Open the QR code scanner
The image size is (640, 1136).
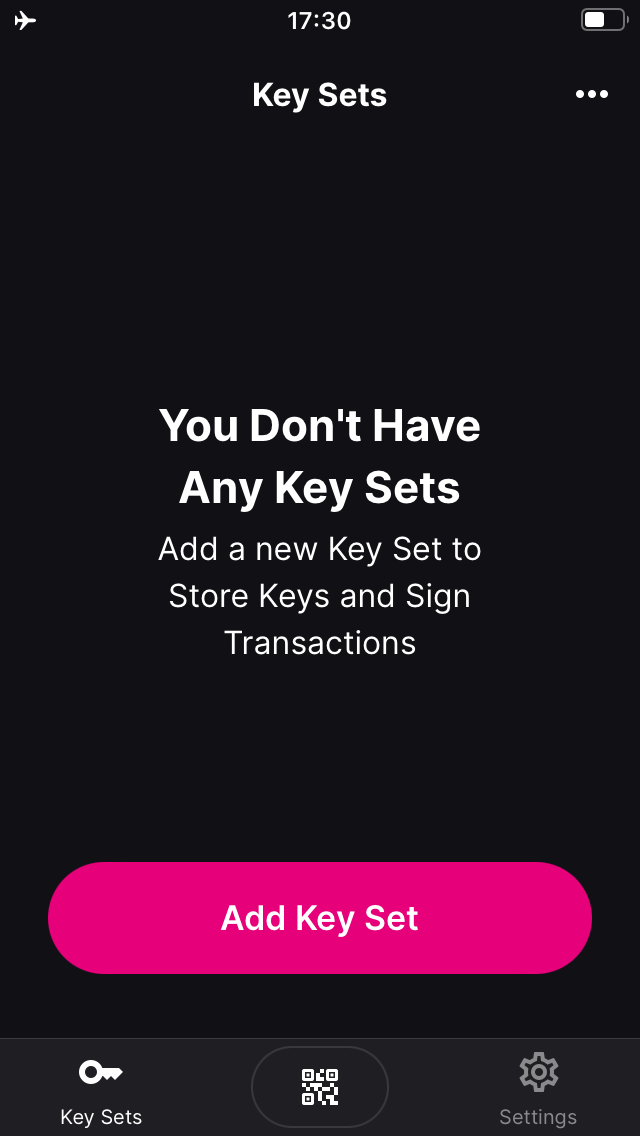pyautogui.click(x=320, y=1086)
